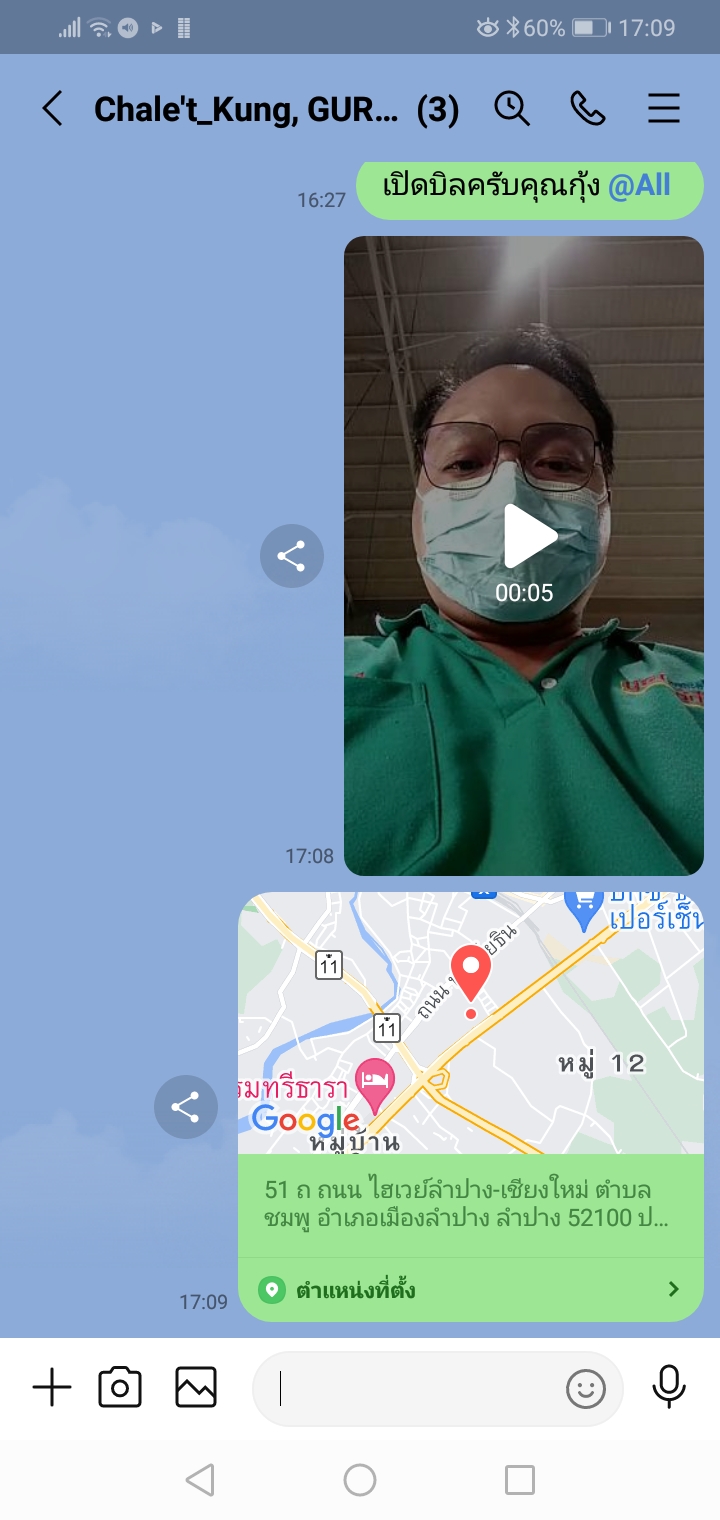Search messages in this chat
720x1520 pixels.
pyautogui.click(x=512, y=108)
